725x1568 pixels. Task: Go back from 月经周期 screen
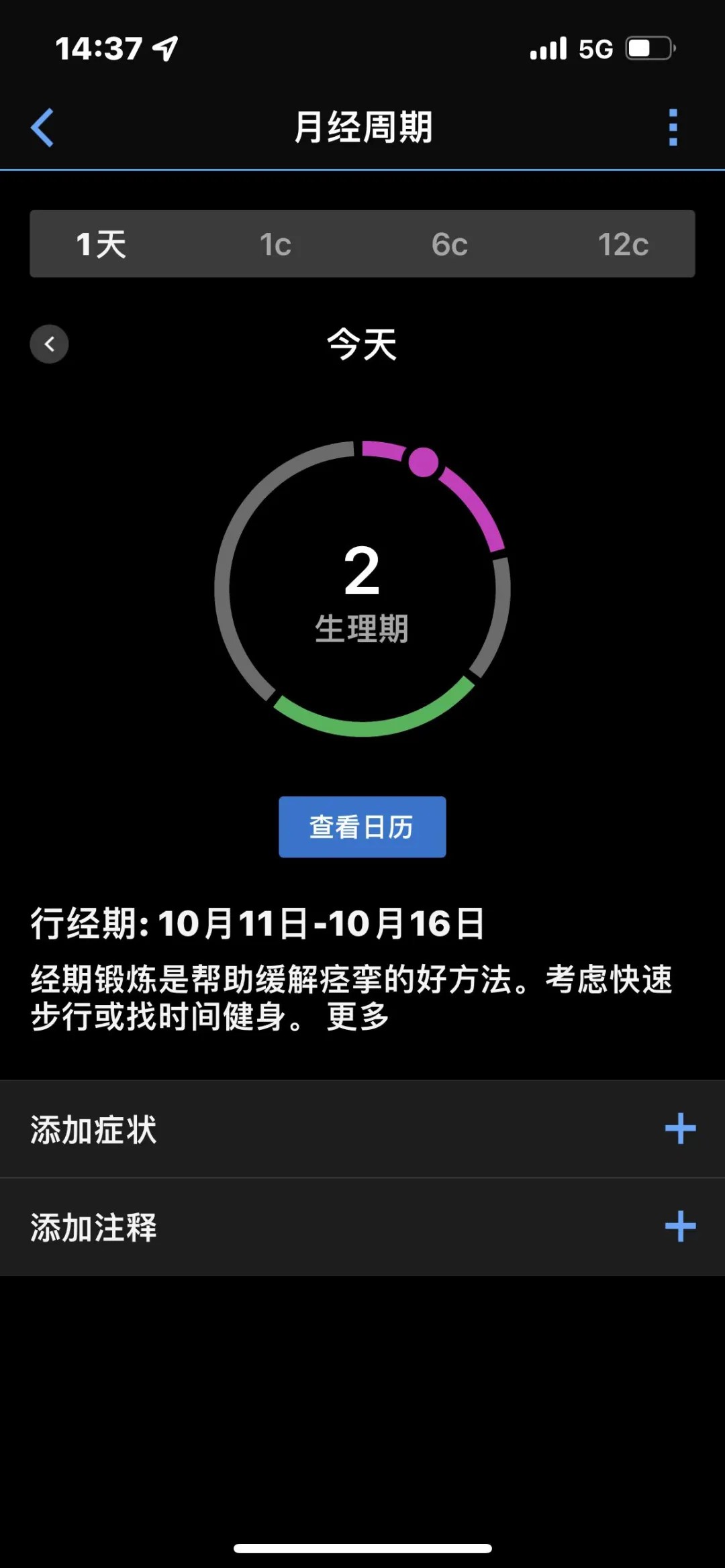click(x=42, y=127)
